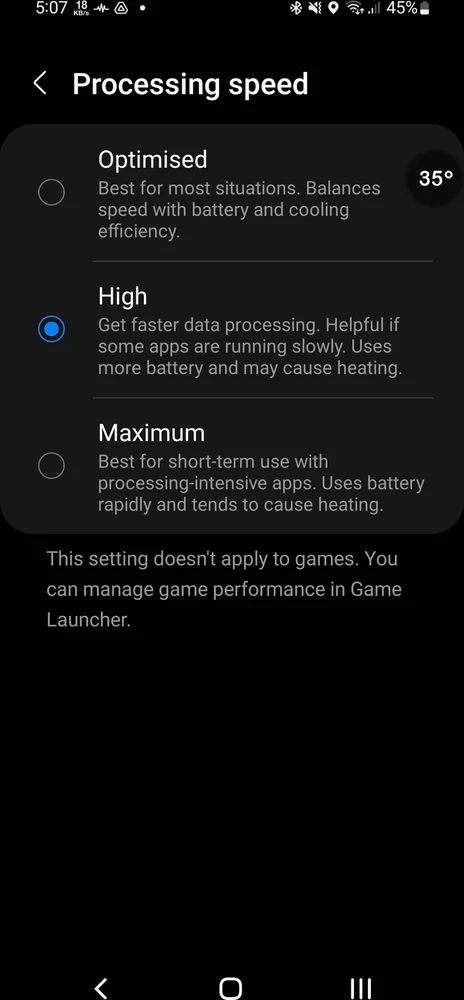Open the recent apps view

(x=361, y=987)
